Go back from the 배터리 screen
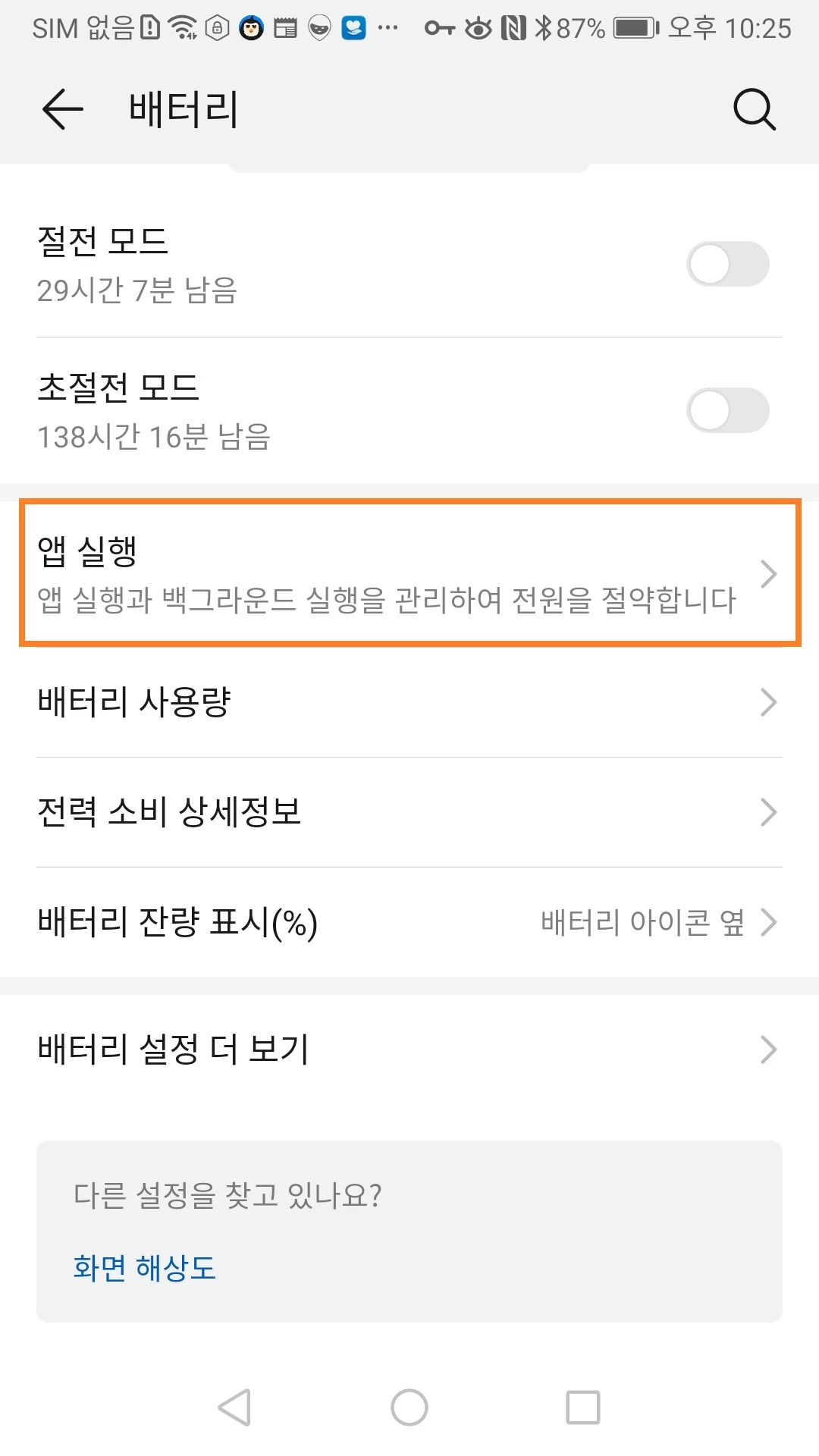This screenshot has width=819, height=1456. (62, 109)
